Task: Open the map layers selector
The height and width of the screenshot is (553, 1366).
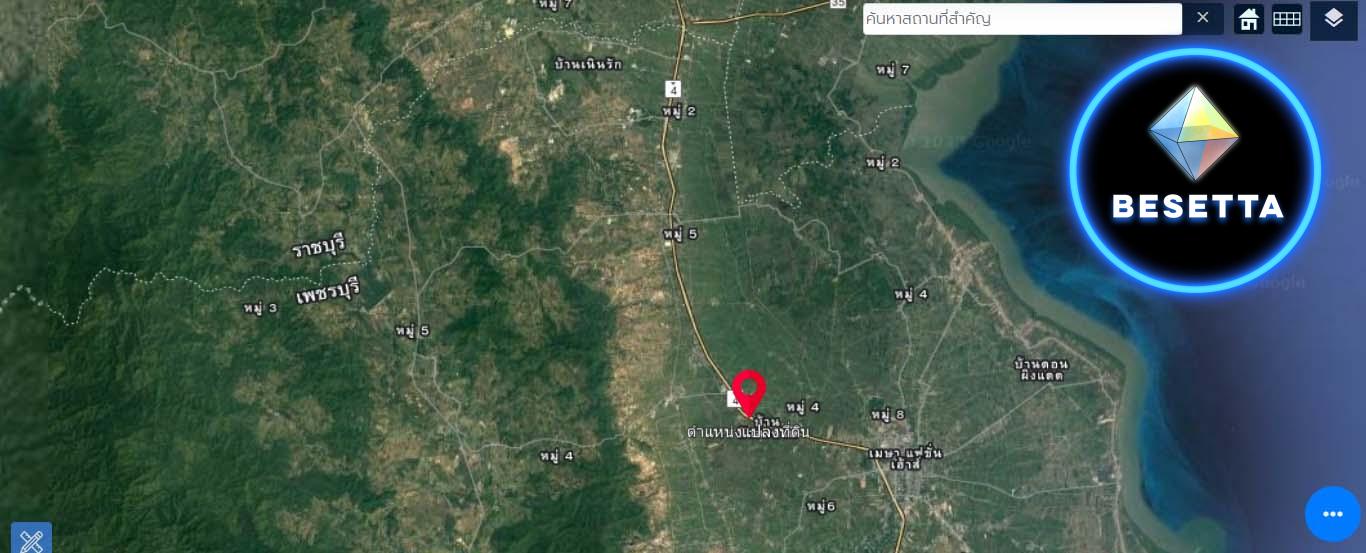Action: (x=1333, y=19)
